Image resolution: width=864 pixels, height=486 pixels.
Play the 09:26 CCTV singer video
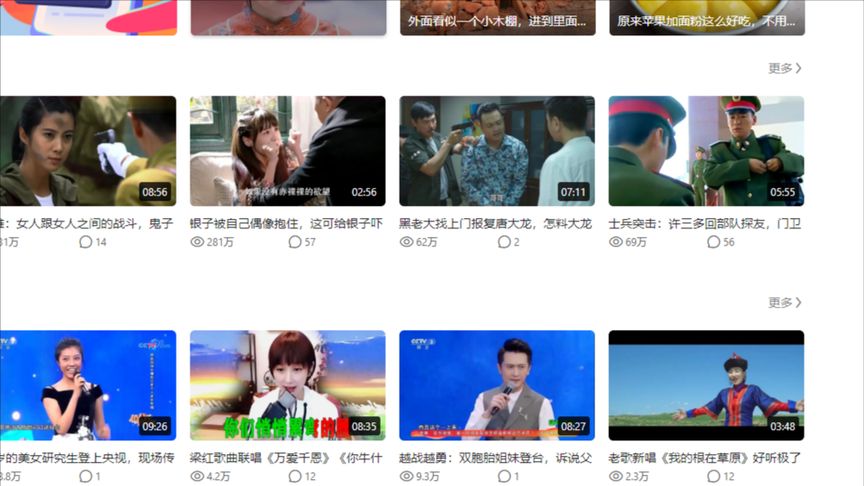88,385
